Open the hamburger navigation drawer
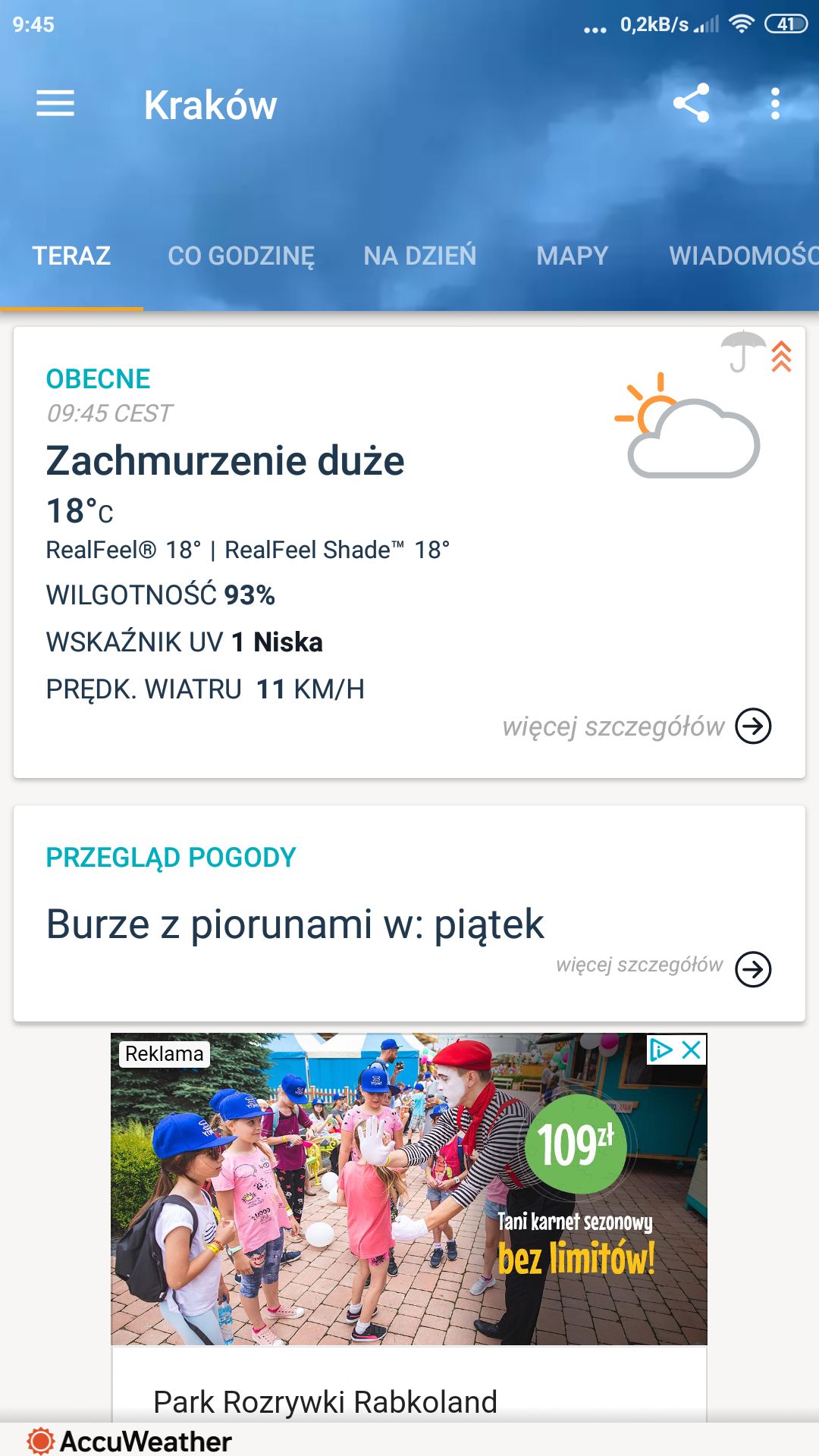The image size is (819, 1456). coord(55,103)
